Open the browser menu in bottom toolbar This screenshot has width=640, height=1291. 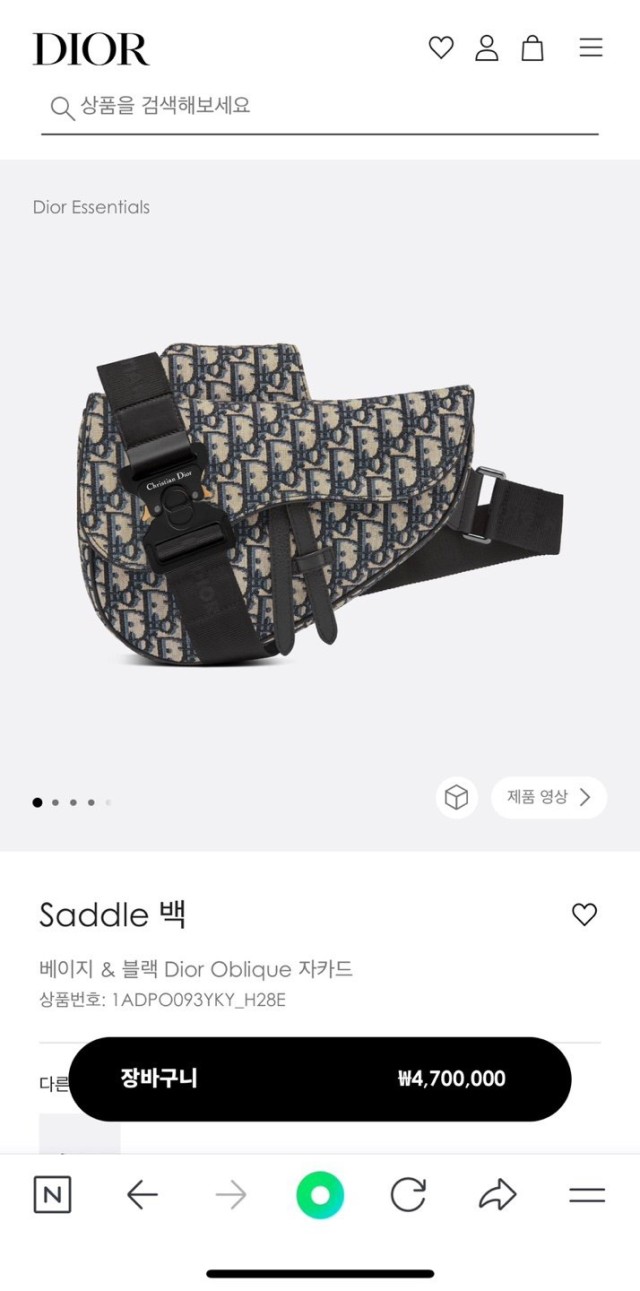587,1195
